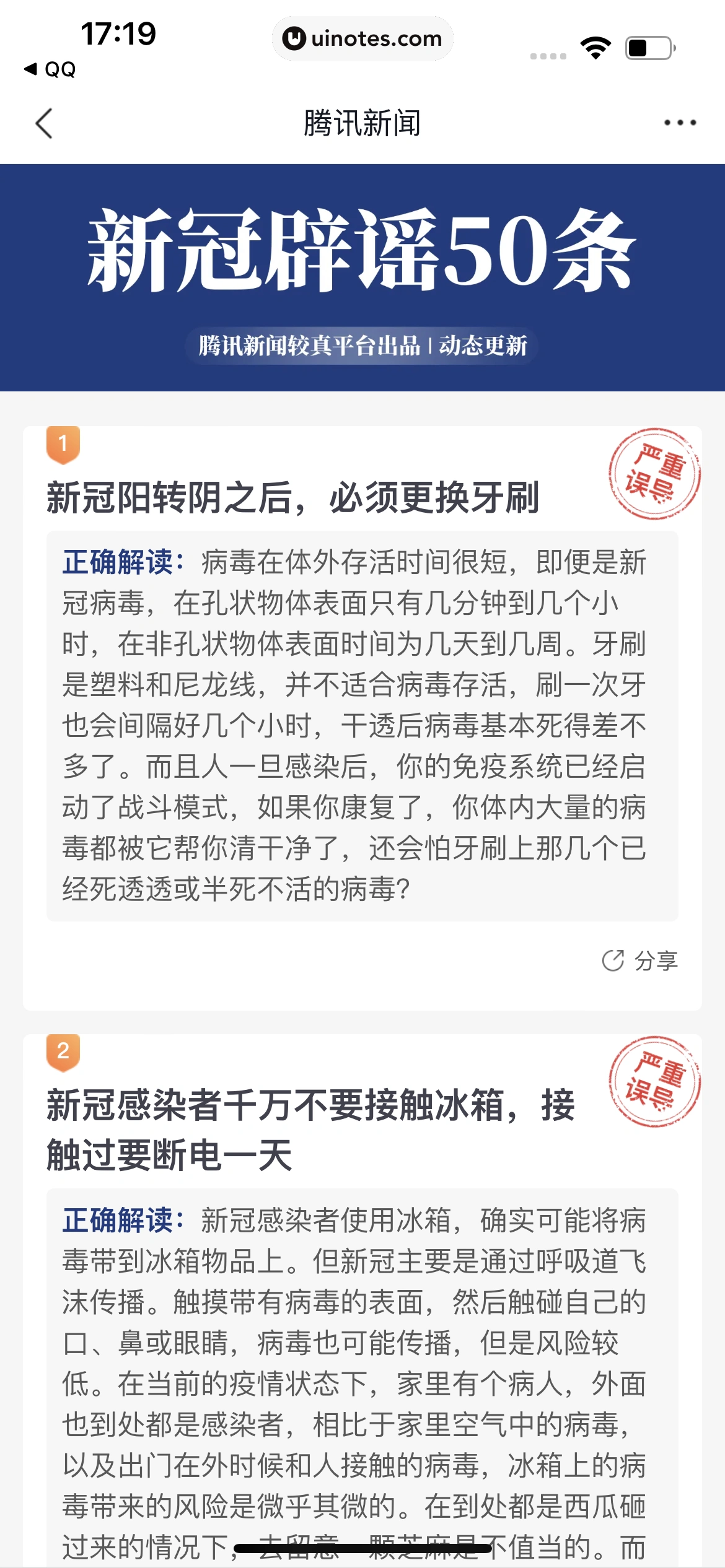725x1568 pixels.
Task: Tap the "腾讯新闻" title in the header
Action: (362, 122)
